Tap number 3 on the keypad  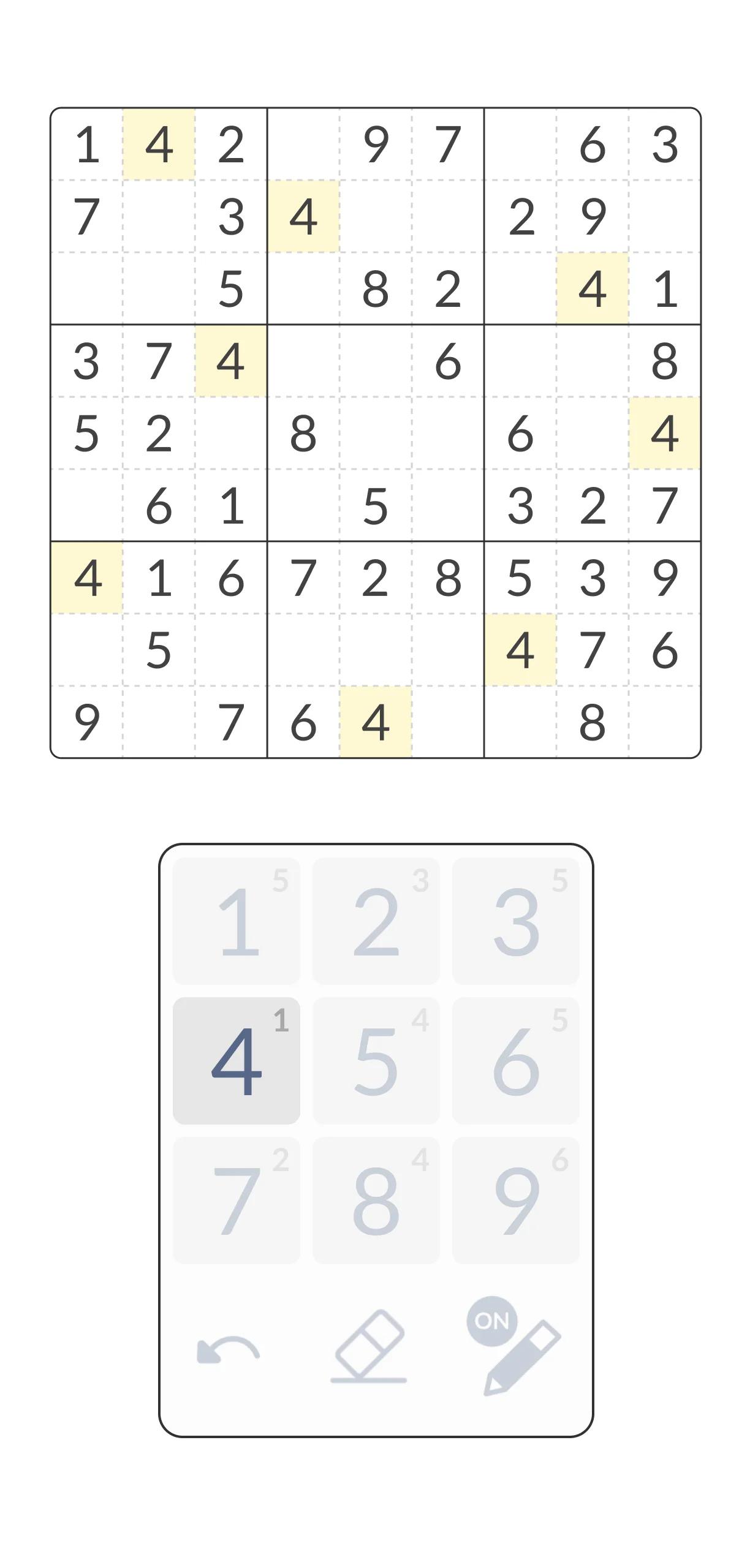pyautogui.click(x=515, y=921)
